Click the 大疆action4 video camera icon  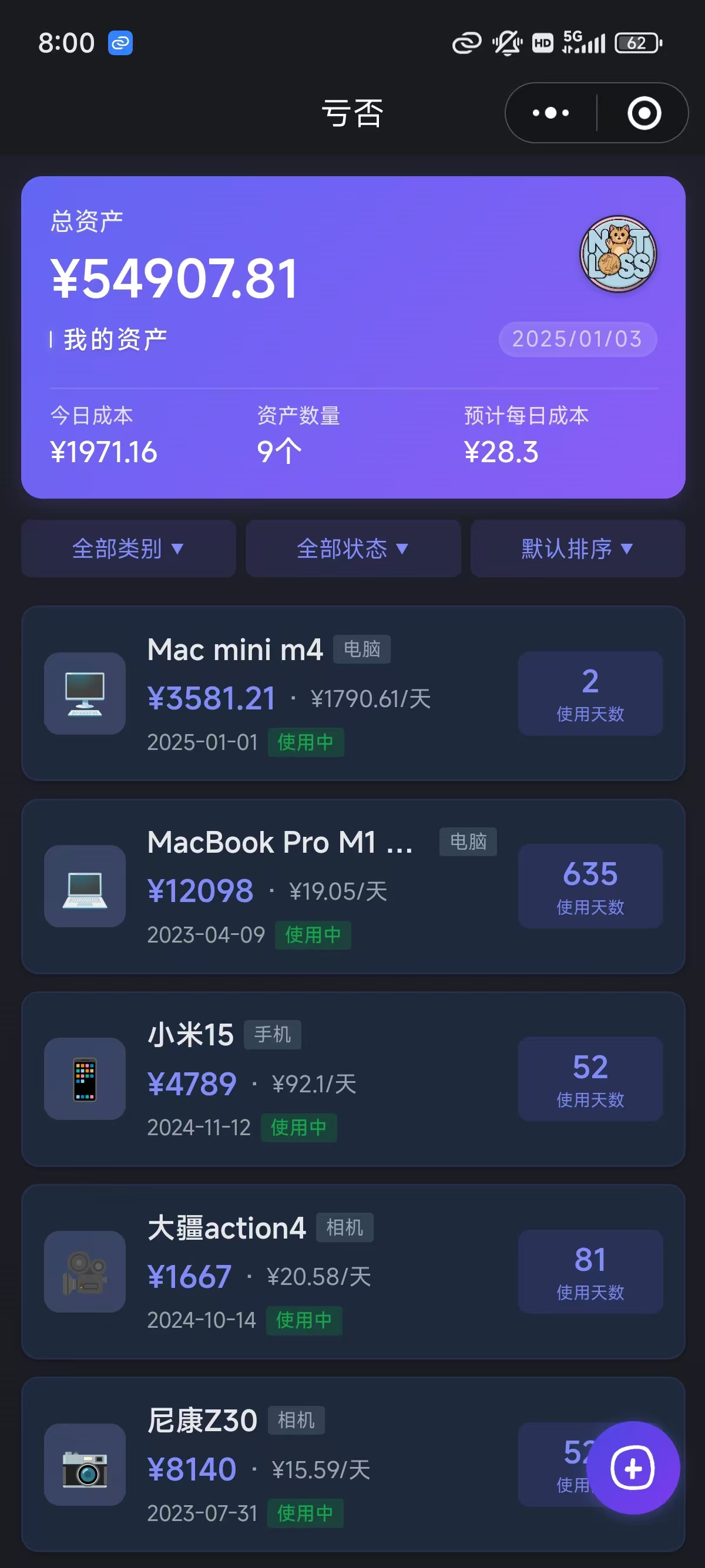(84, 1274)
